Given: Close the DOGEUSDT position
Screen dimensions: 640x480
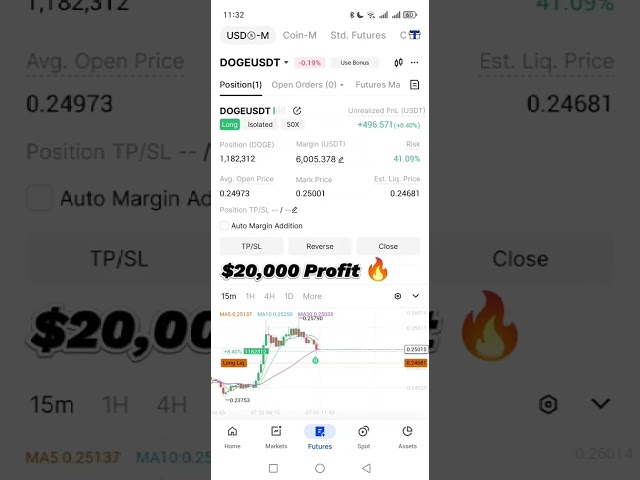Looking at the screenshot, I should point(388,246).
